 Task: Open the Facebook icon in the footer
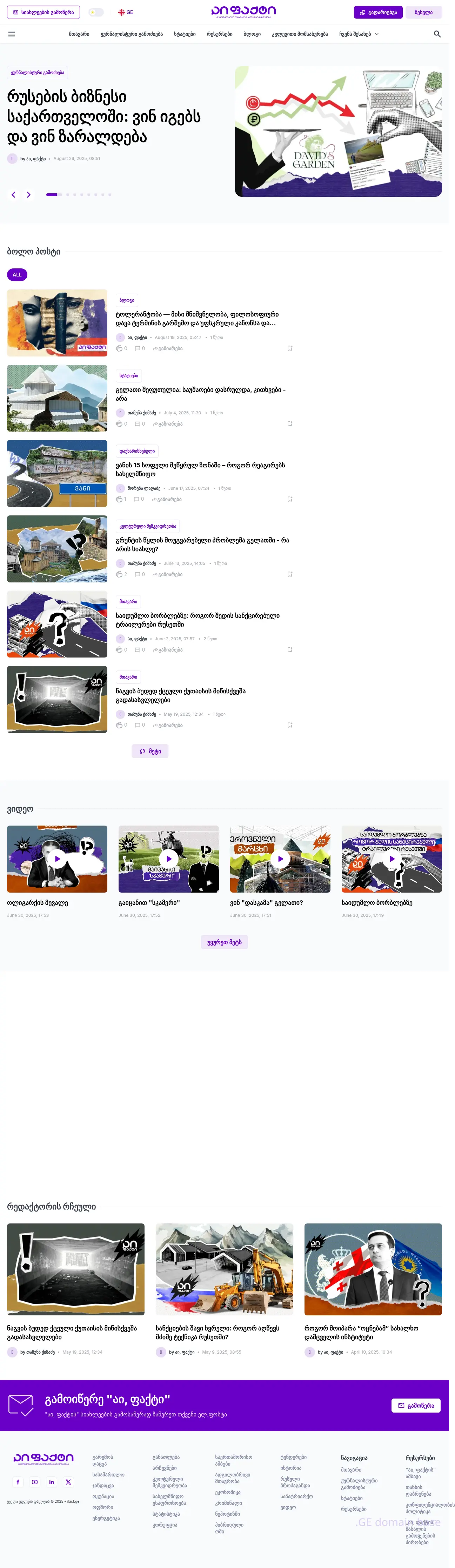point(18,1482)
